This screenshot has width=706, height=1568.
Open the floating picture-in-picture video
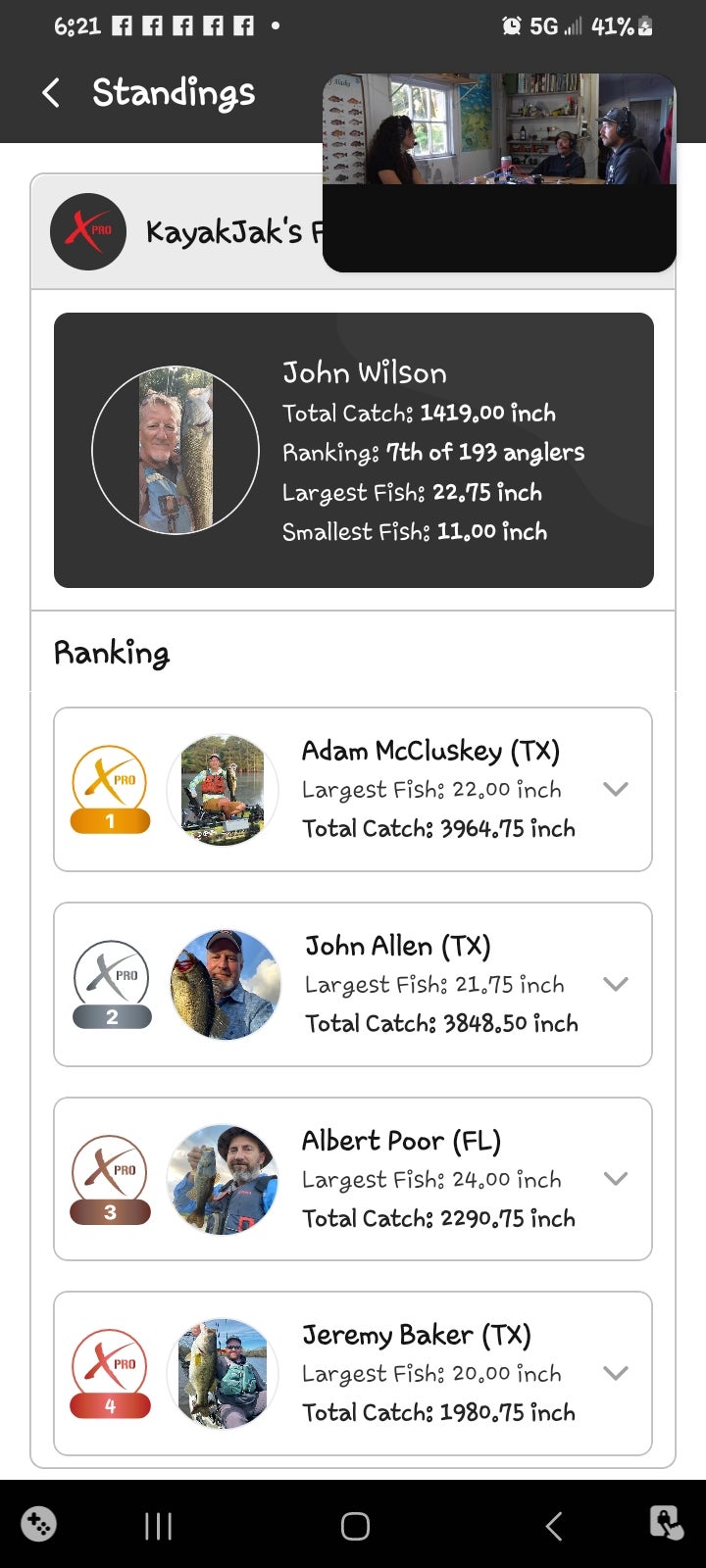click(499, 173)
